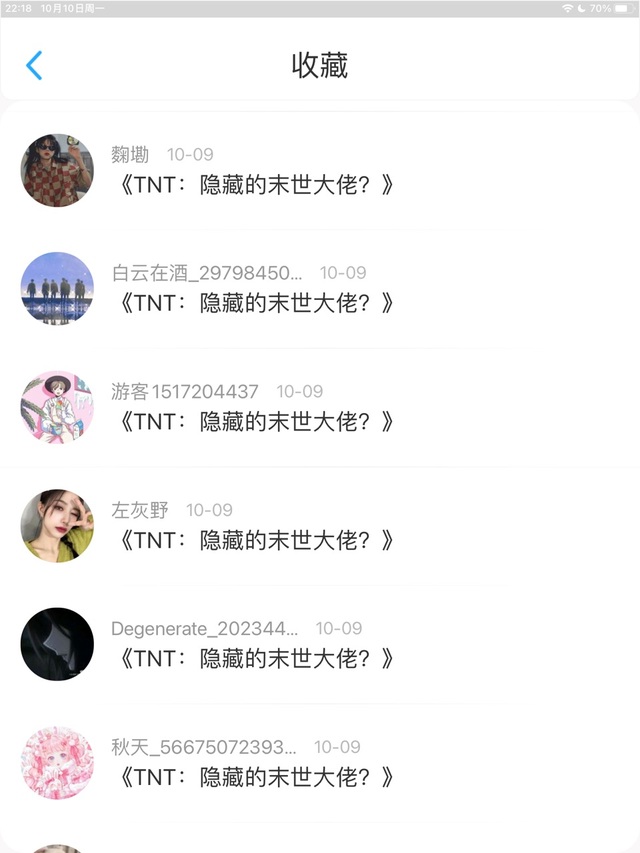The height and width of the screenshot is (853, 640).
Task: Tap the entry from 秋天_56675072393
Action: [x=255, y=776]
